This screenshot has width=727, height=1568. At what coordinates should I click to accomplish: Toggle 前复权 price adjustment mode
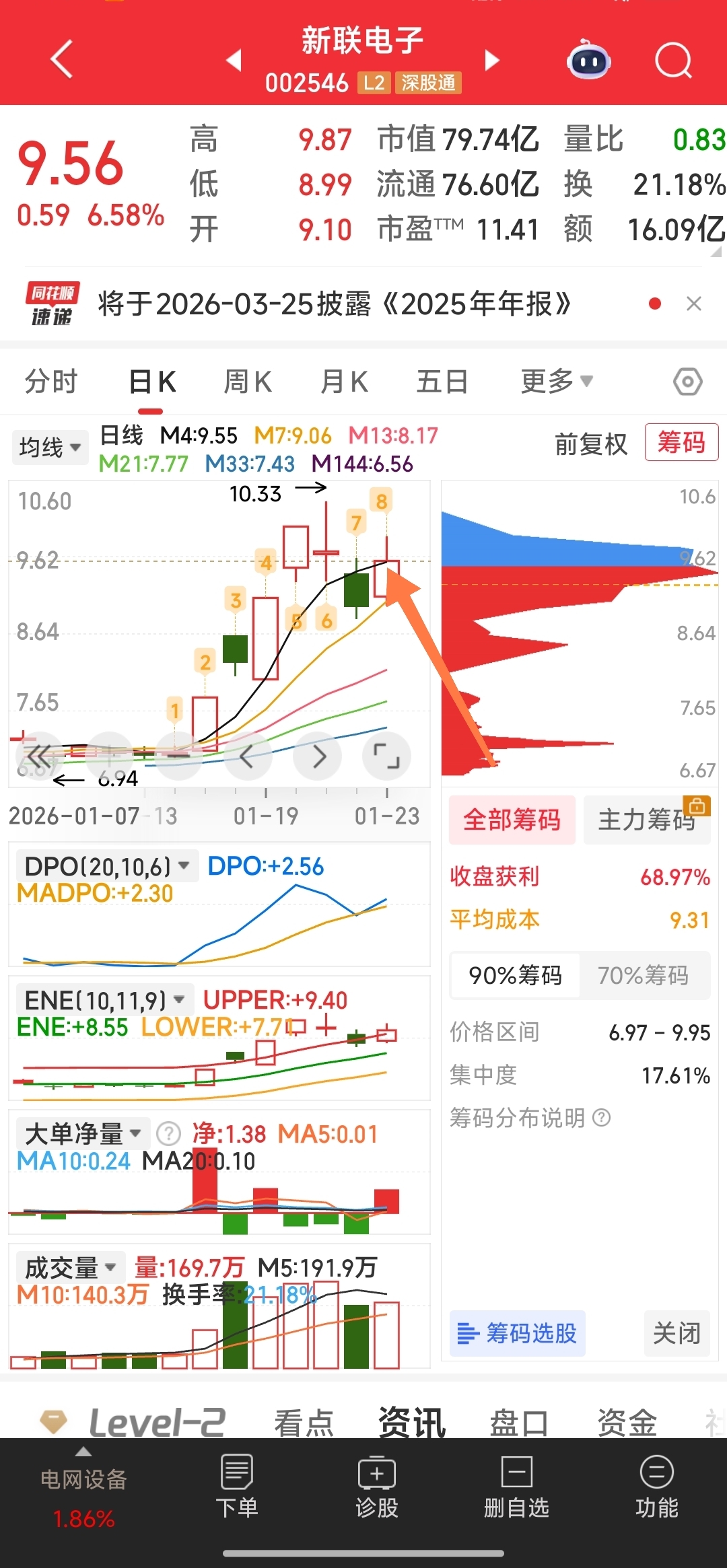tap(590, 445)
